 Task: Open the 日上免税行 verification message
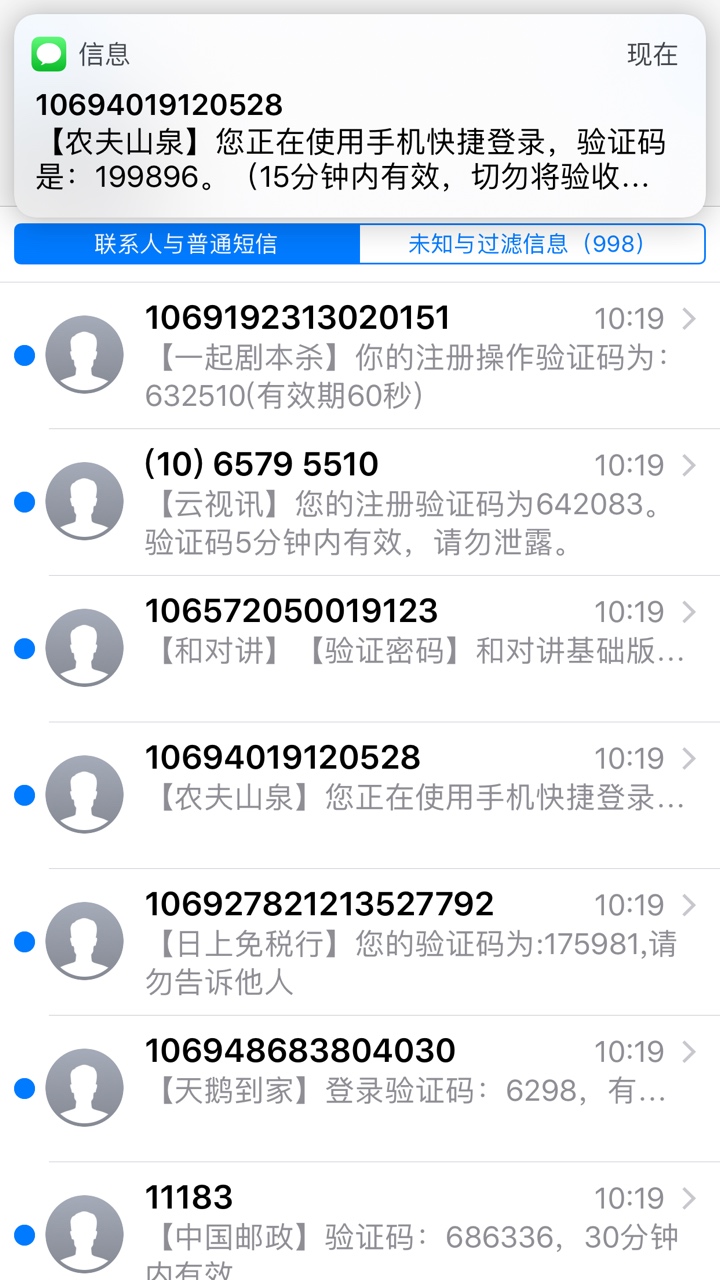click(360, 942)
